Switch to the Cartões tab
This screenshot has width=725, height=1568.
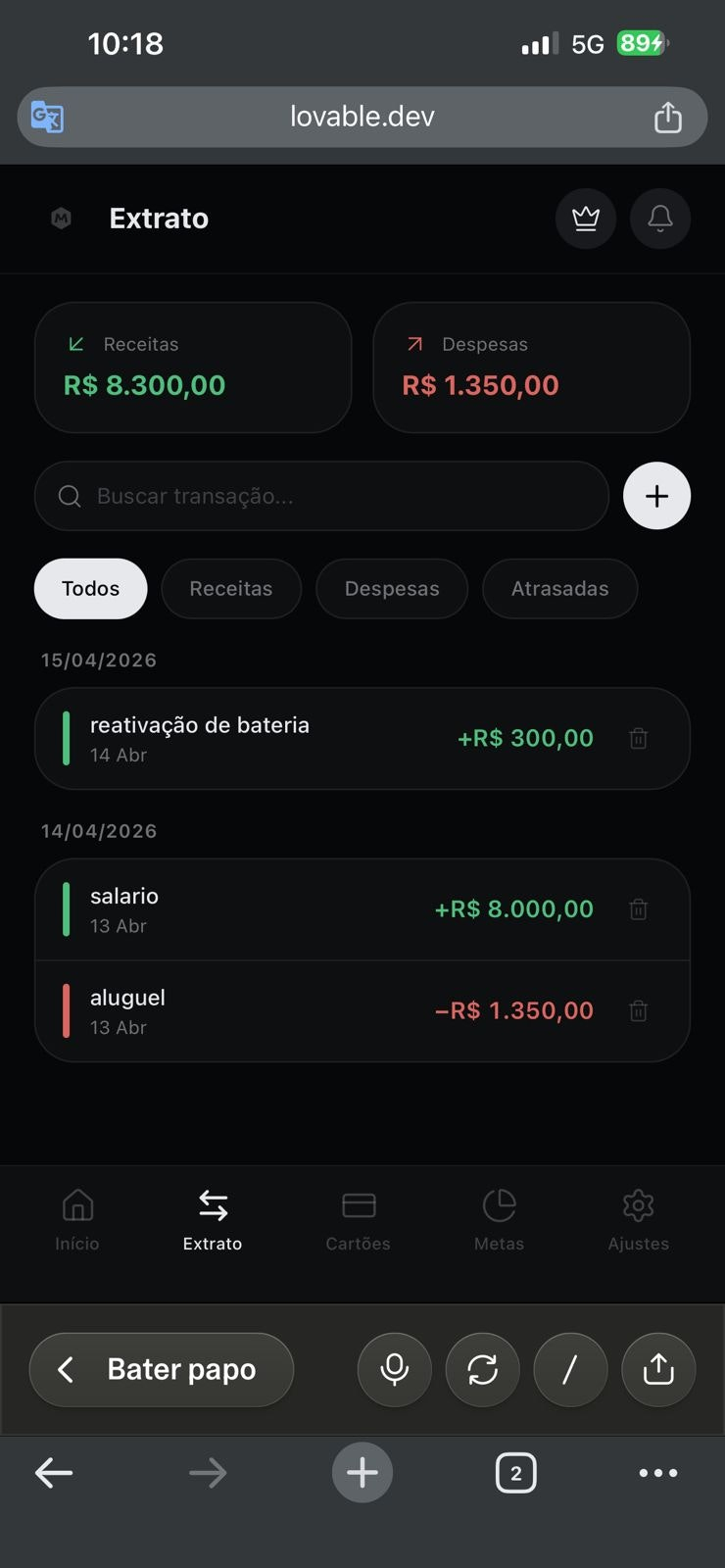click(x=359, y=1219)
